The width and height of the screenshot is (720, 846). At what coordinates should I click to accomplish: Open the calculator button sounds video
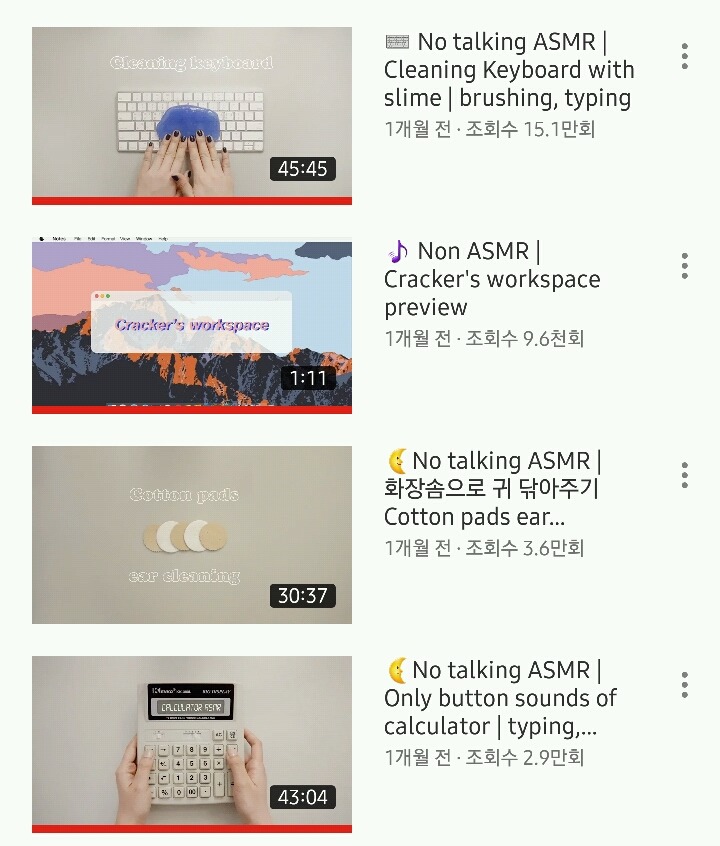192,743
